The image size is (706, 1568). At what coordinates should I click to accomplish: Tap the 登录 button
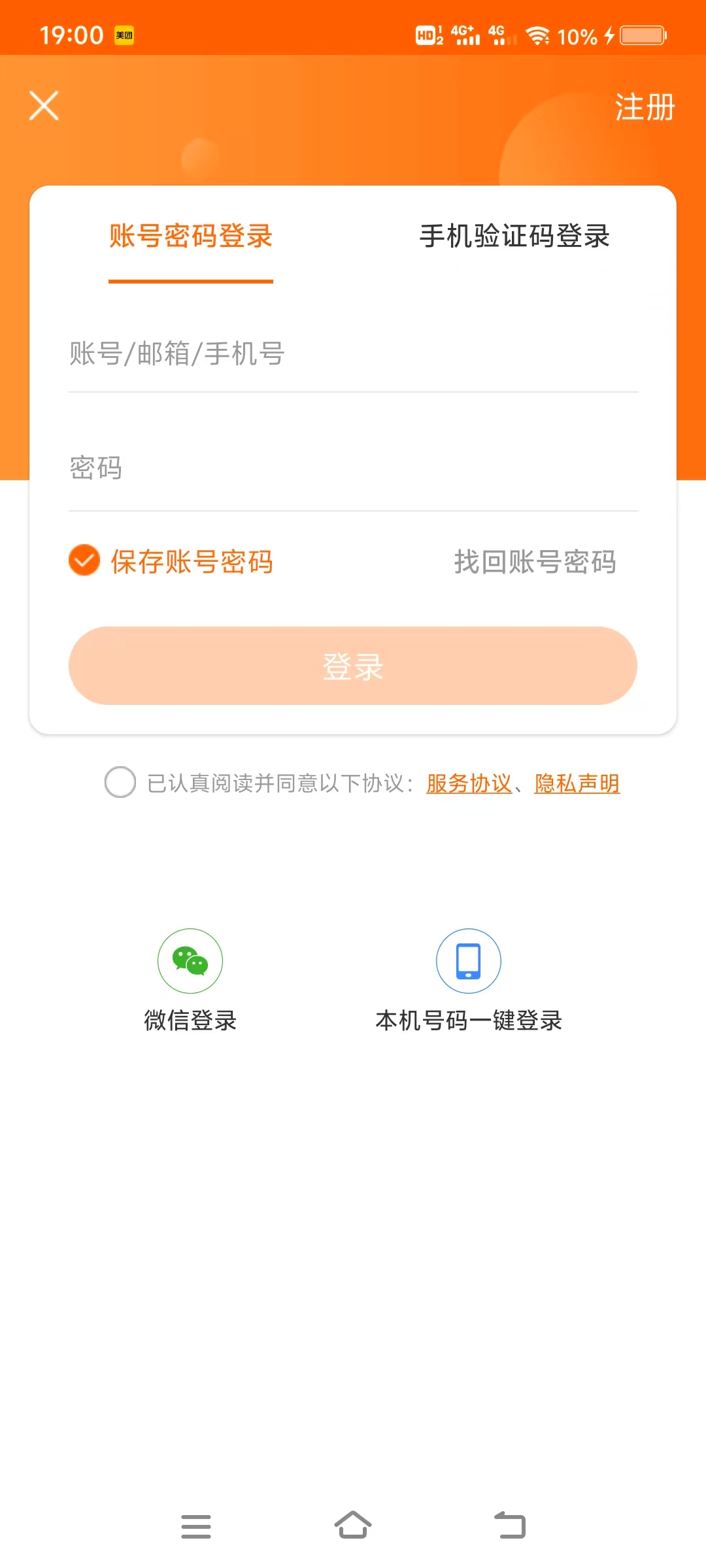click(353, 666)
